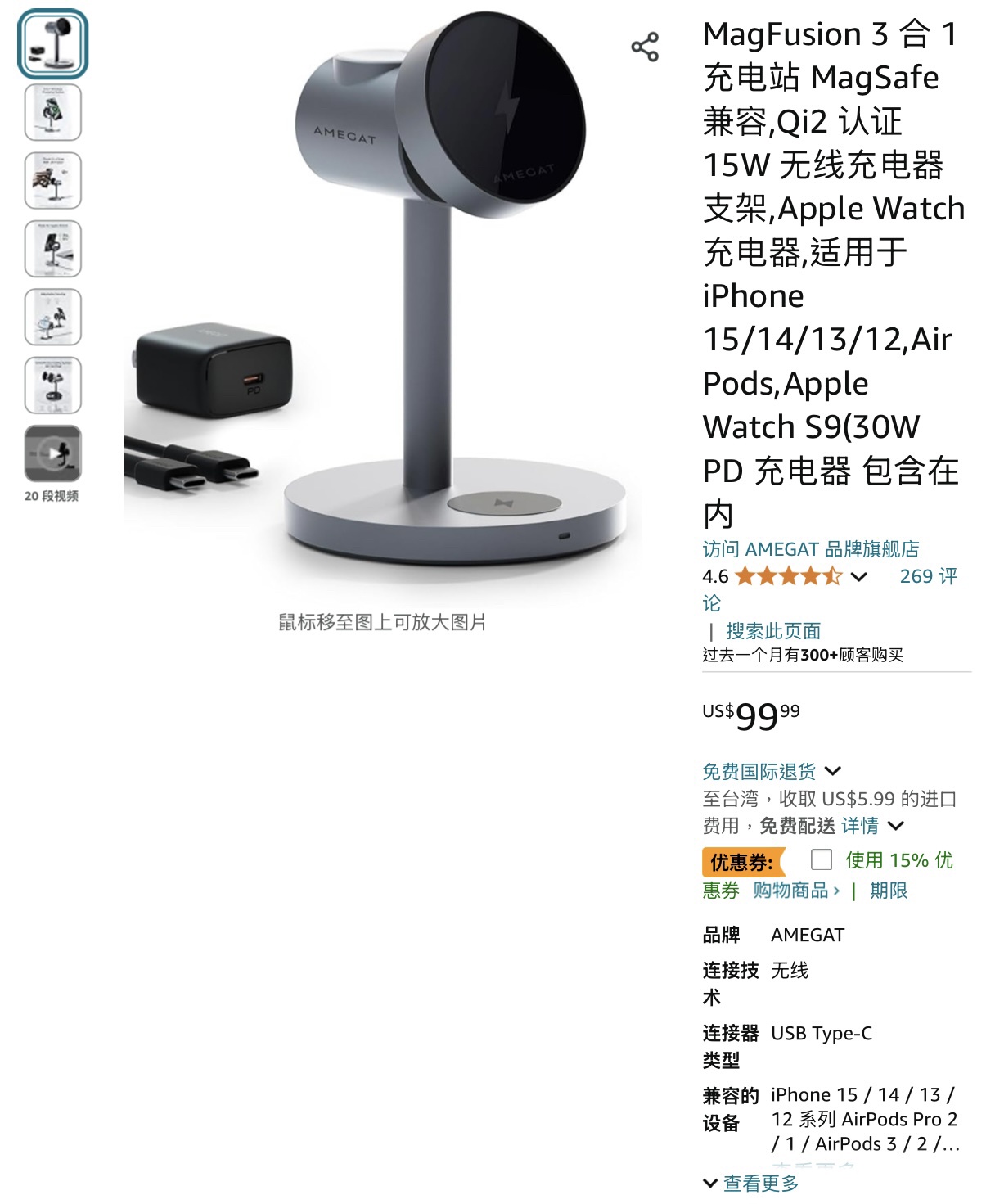This screenshot has width=995, height=1204.
Task: Open the 269 评论 reviews link
Action: (927, 577)
